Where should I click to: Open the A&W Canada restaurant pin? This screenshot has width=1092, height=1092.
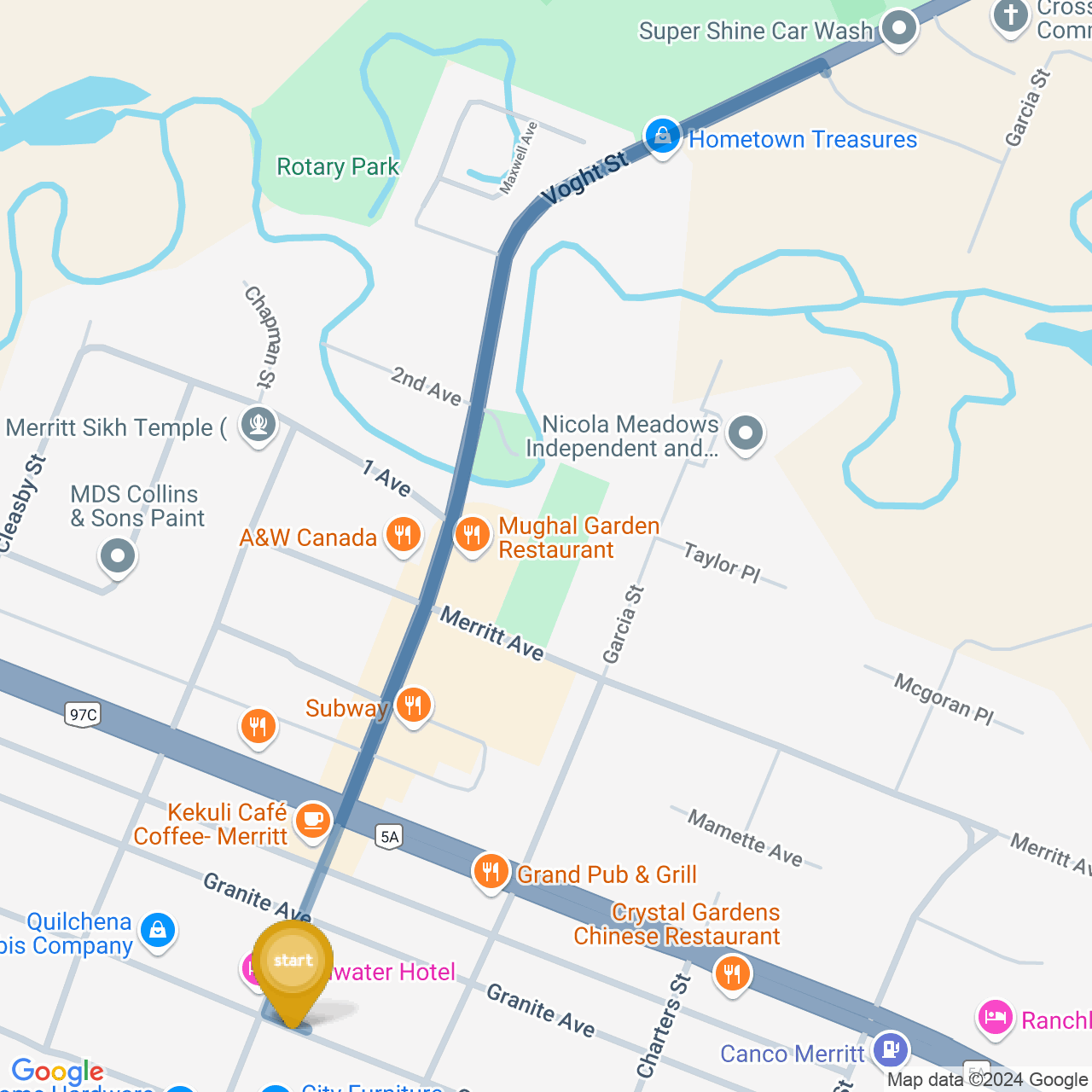[404, 536]
